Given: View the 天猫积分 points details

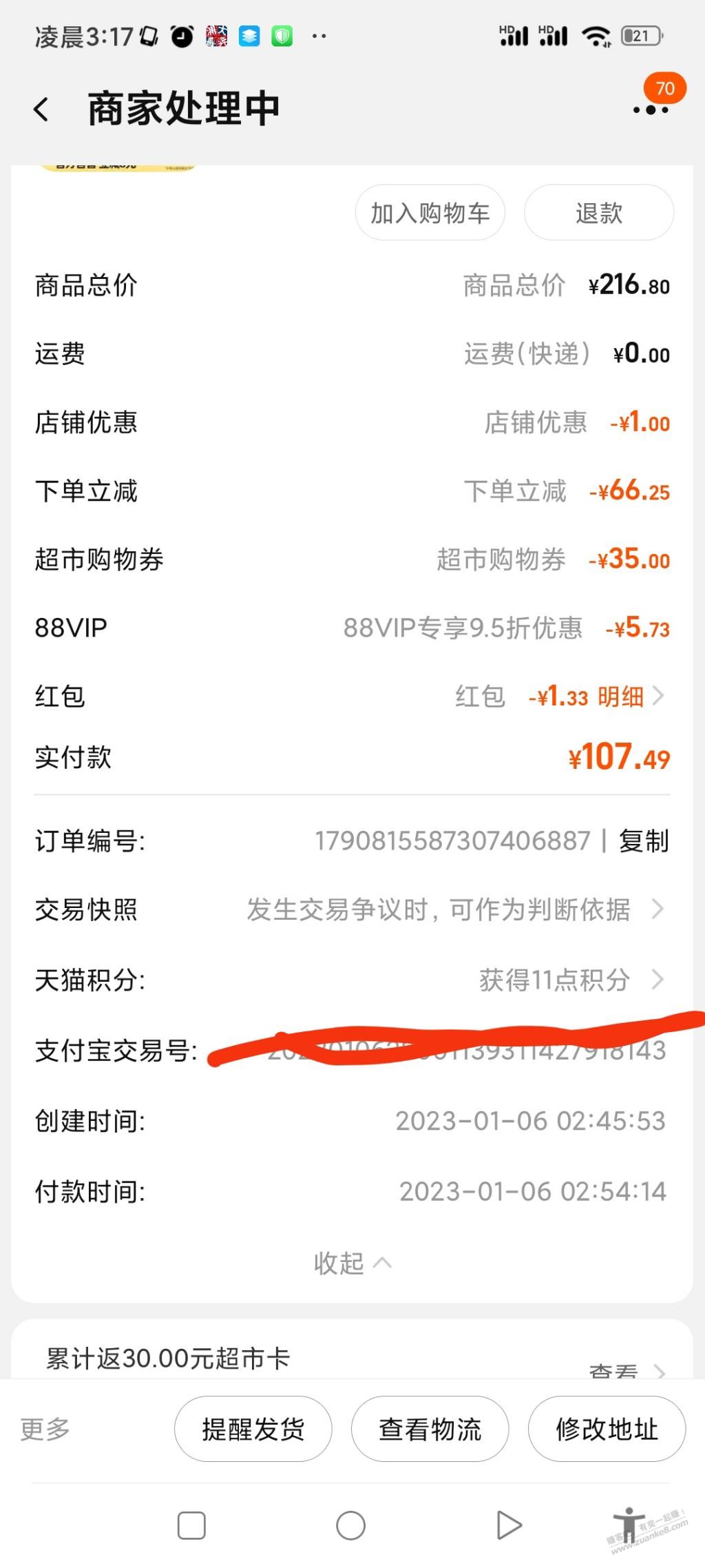Looking at the screenshot, I should [570, 979].
